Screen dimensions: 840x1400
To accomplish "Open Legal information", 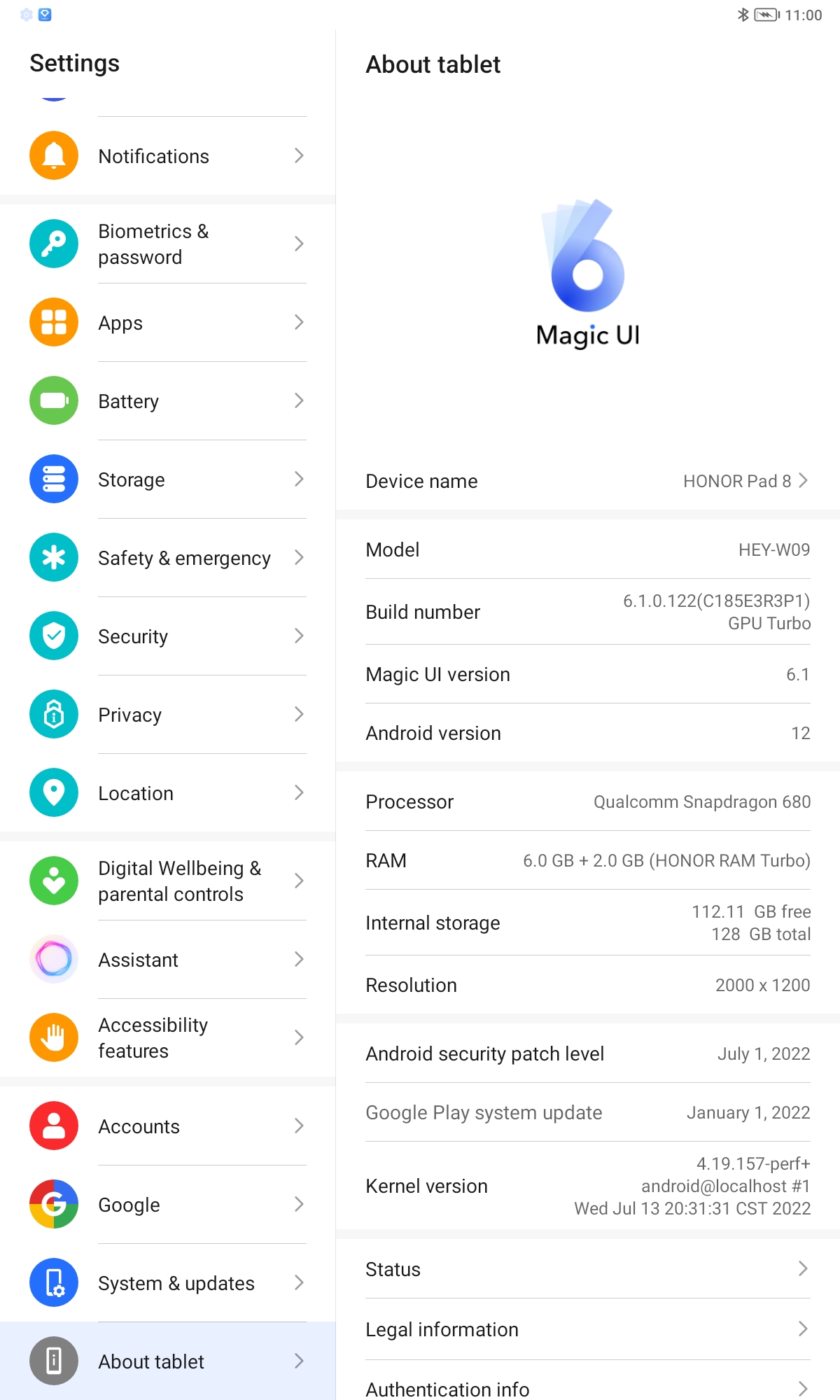I will 588,1329.
